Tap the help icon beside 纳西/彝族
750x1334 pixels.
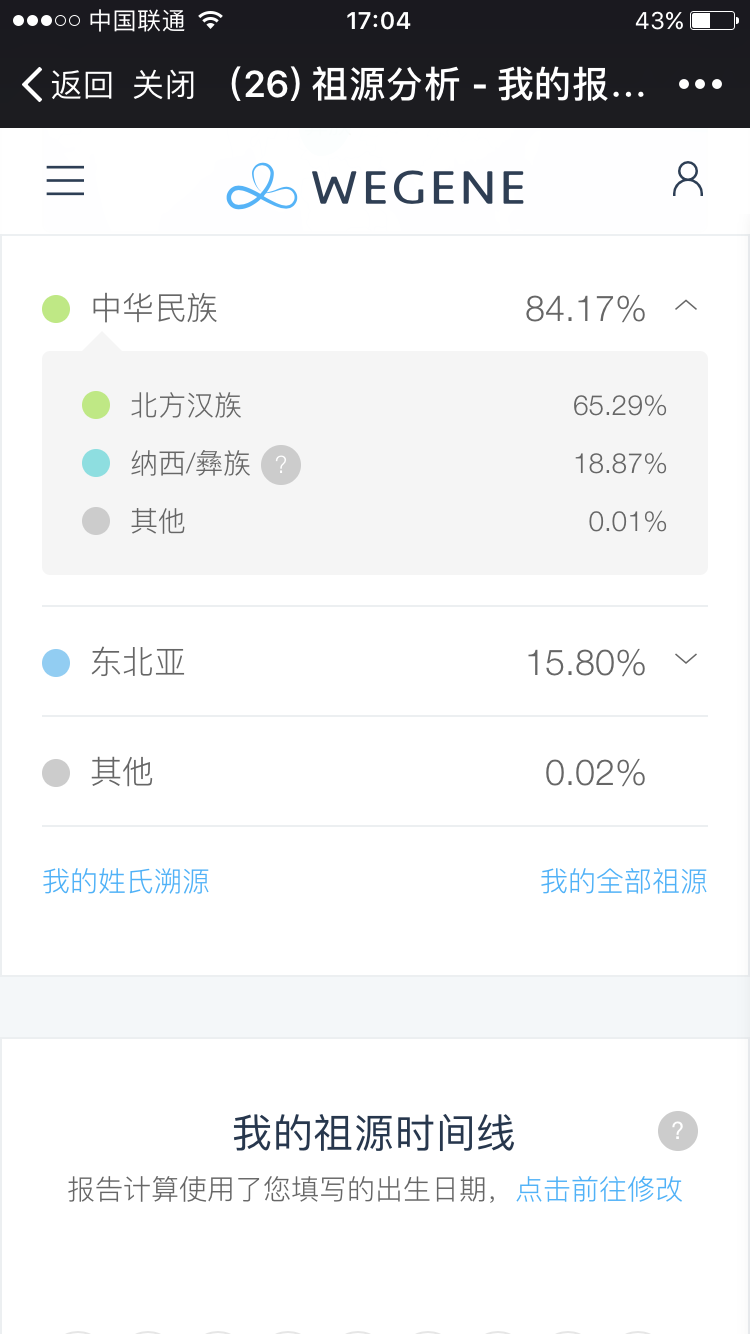click(x=281, y=465)
